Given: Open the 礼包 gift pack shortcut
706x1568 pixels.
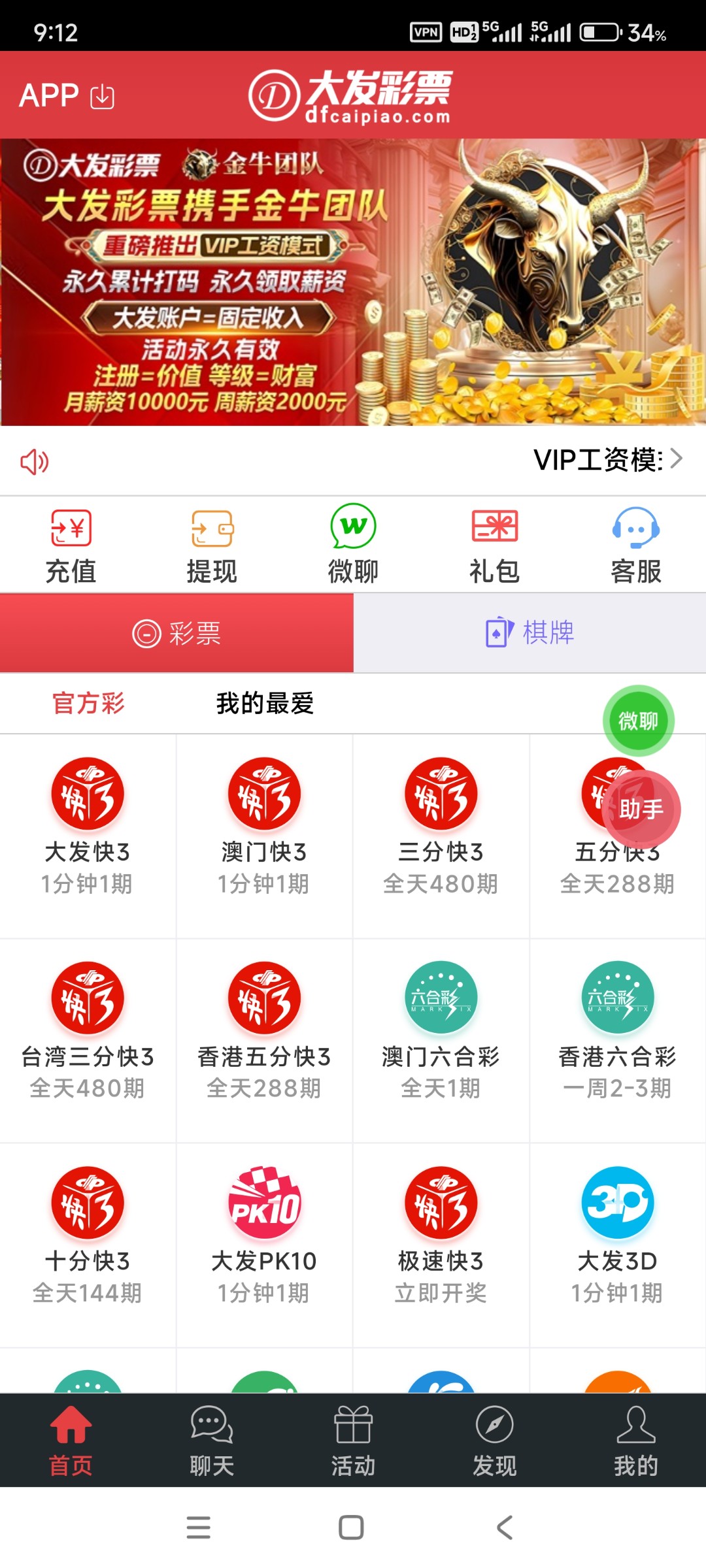Looking at the screenshot, I should pyautogui.click(x=494, y=545).
